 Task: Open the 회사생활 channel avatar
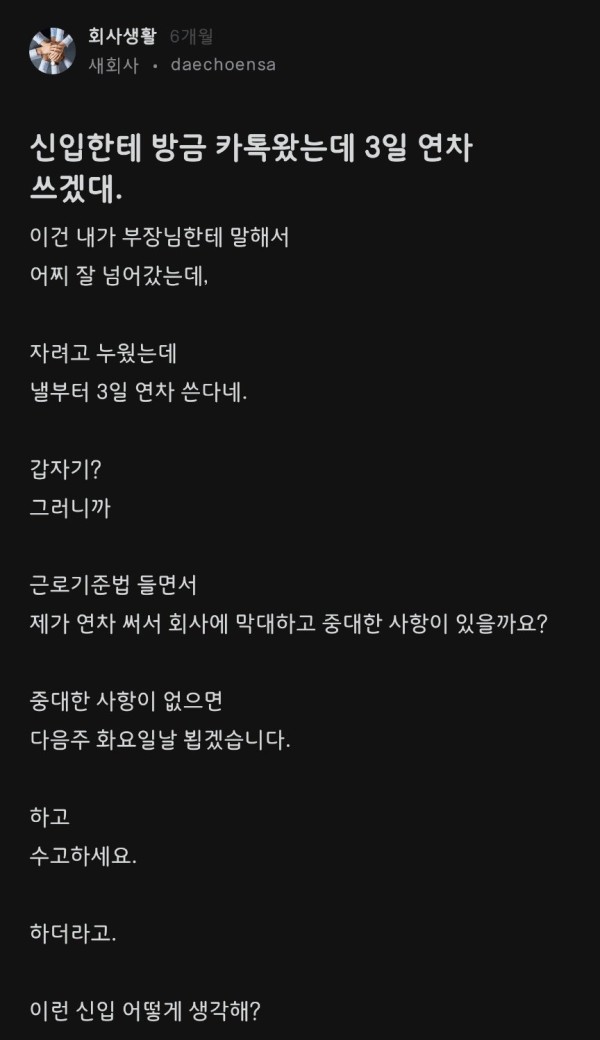52,50
